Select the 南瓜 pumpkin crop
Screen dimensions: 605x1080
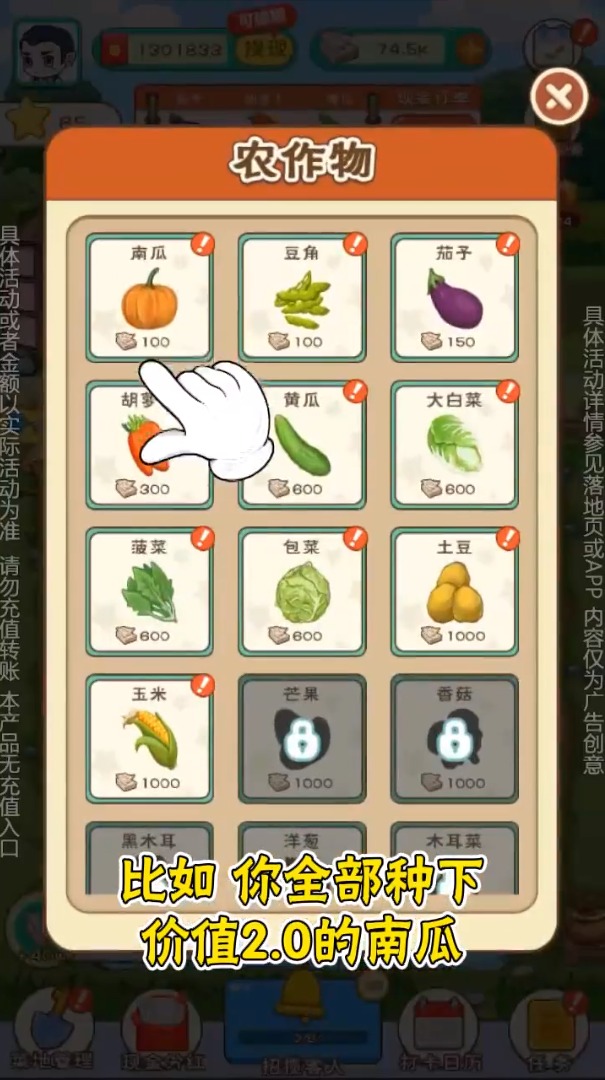(x=150, y=297)
